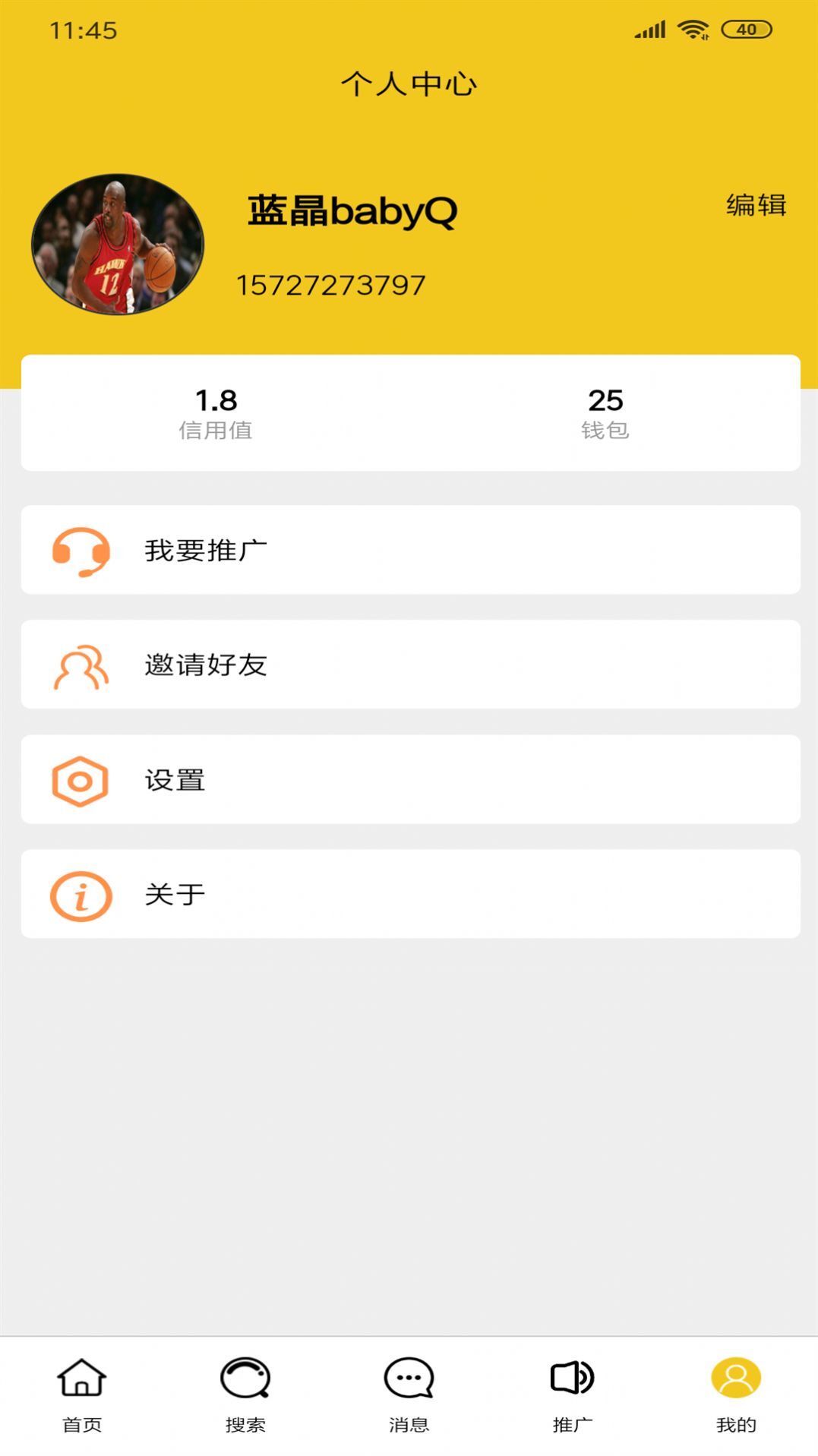Click the two-person icon for 邀请好友

pos(81,665)
